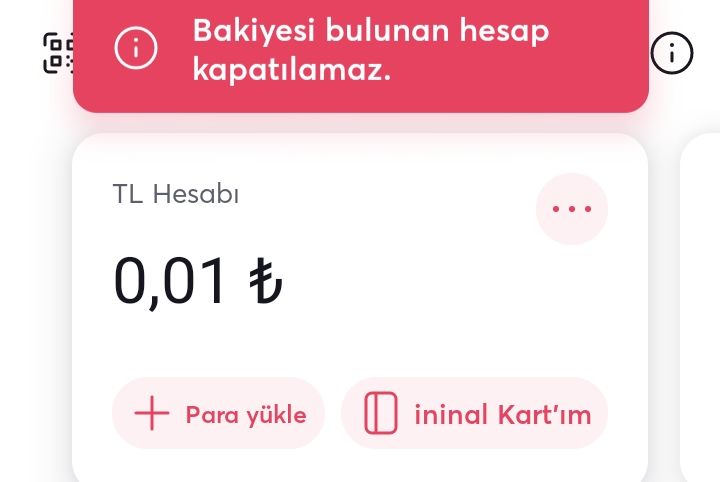
Task: Open the info icon in the top bar
Action: click(672, 53)
